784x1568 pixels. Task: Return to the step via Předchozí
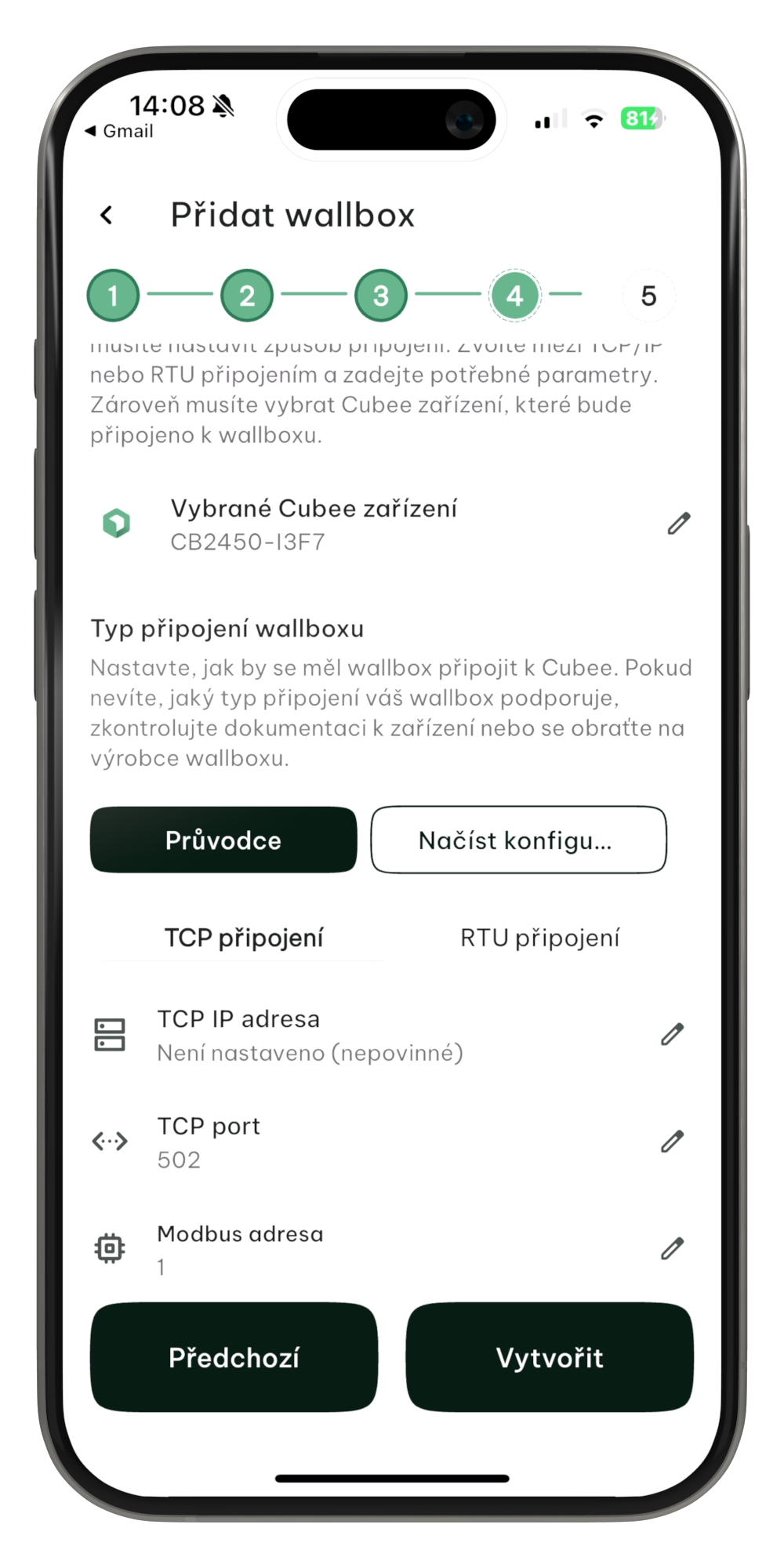click(234, 1357)
